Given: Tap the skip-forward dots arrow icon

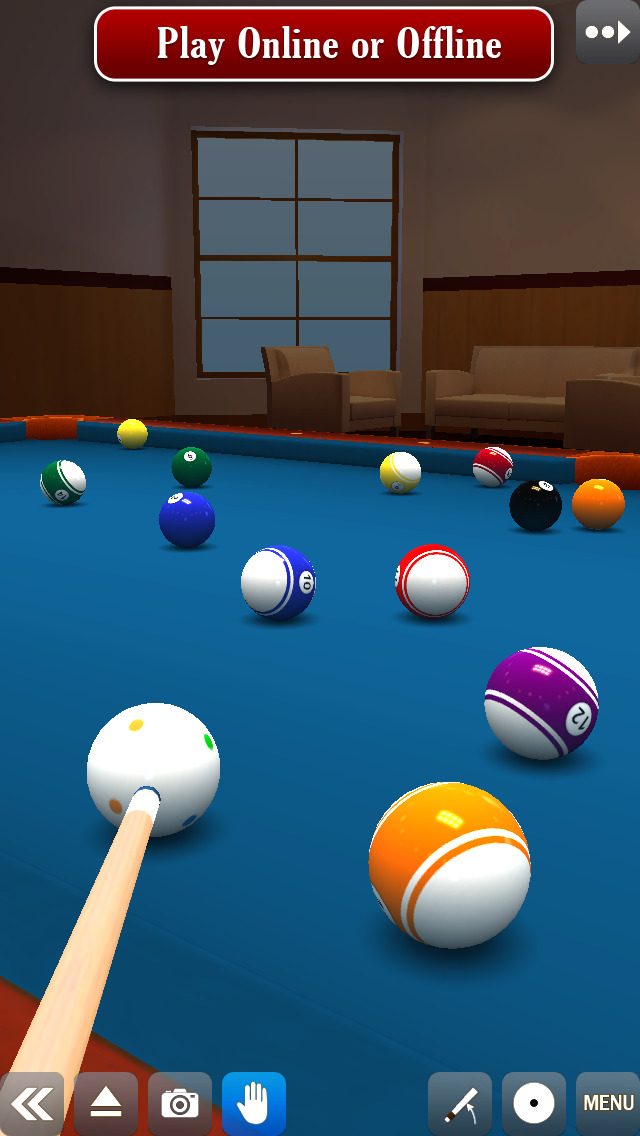Looking at the screenshot, I should (608, 32).
